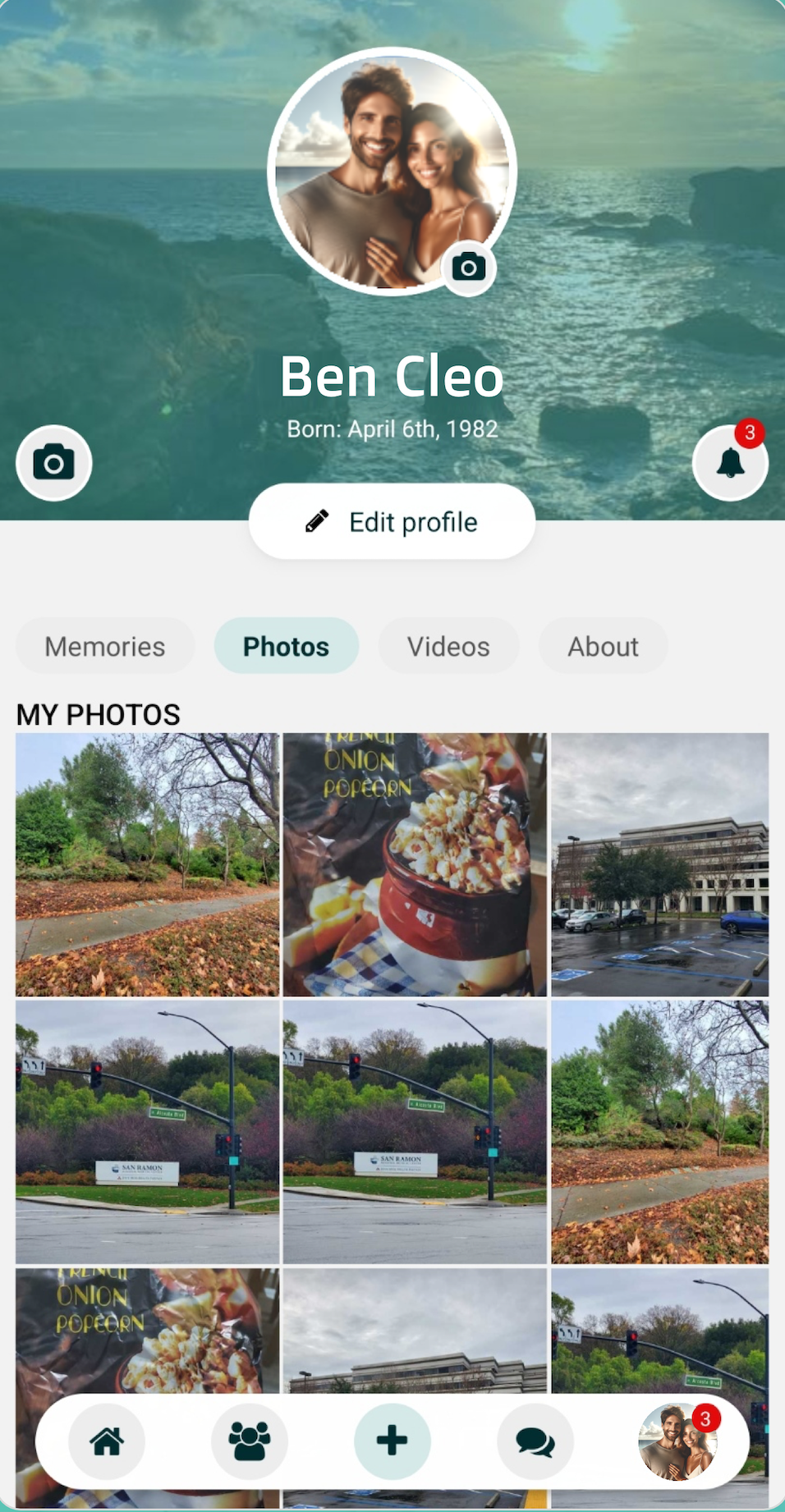Switch to the Videos tab

448,647
